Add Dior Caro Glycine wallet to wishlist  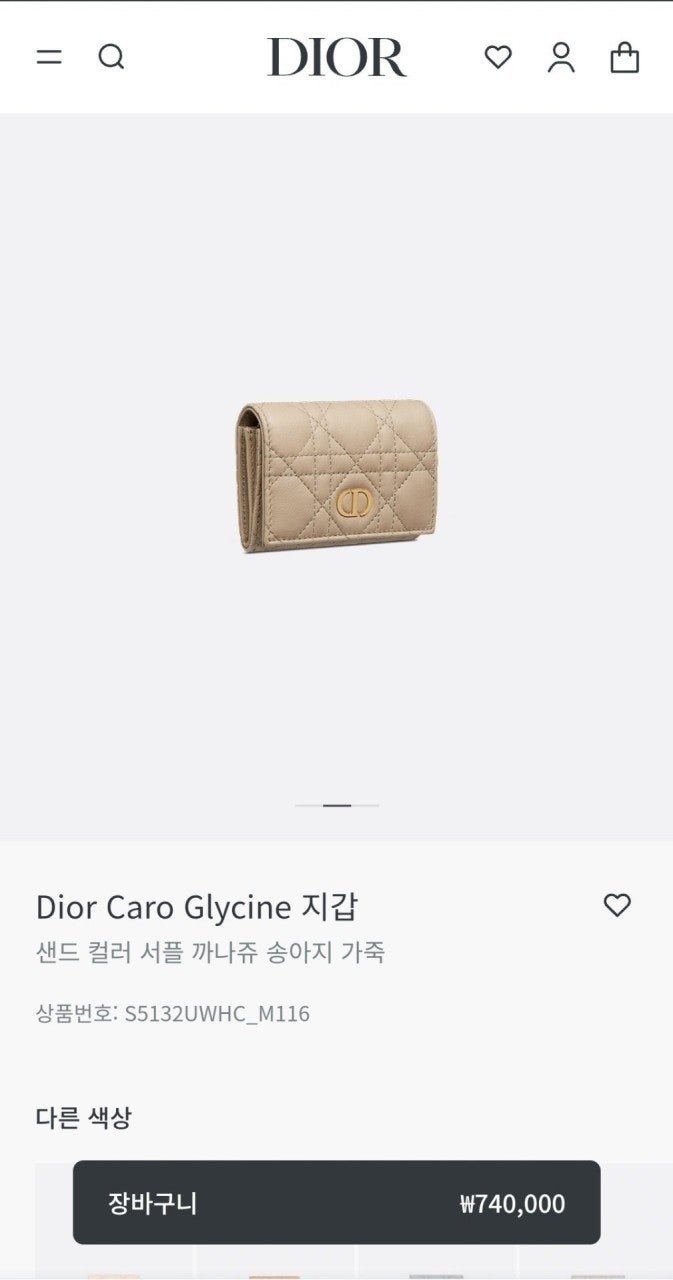(617, 905)
